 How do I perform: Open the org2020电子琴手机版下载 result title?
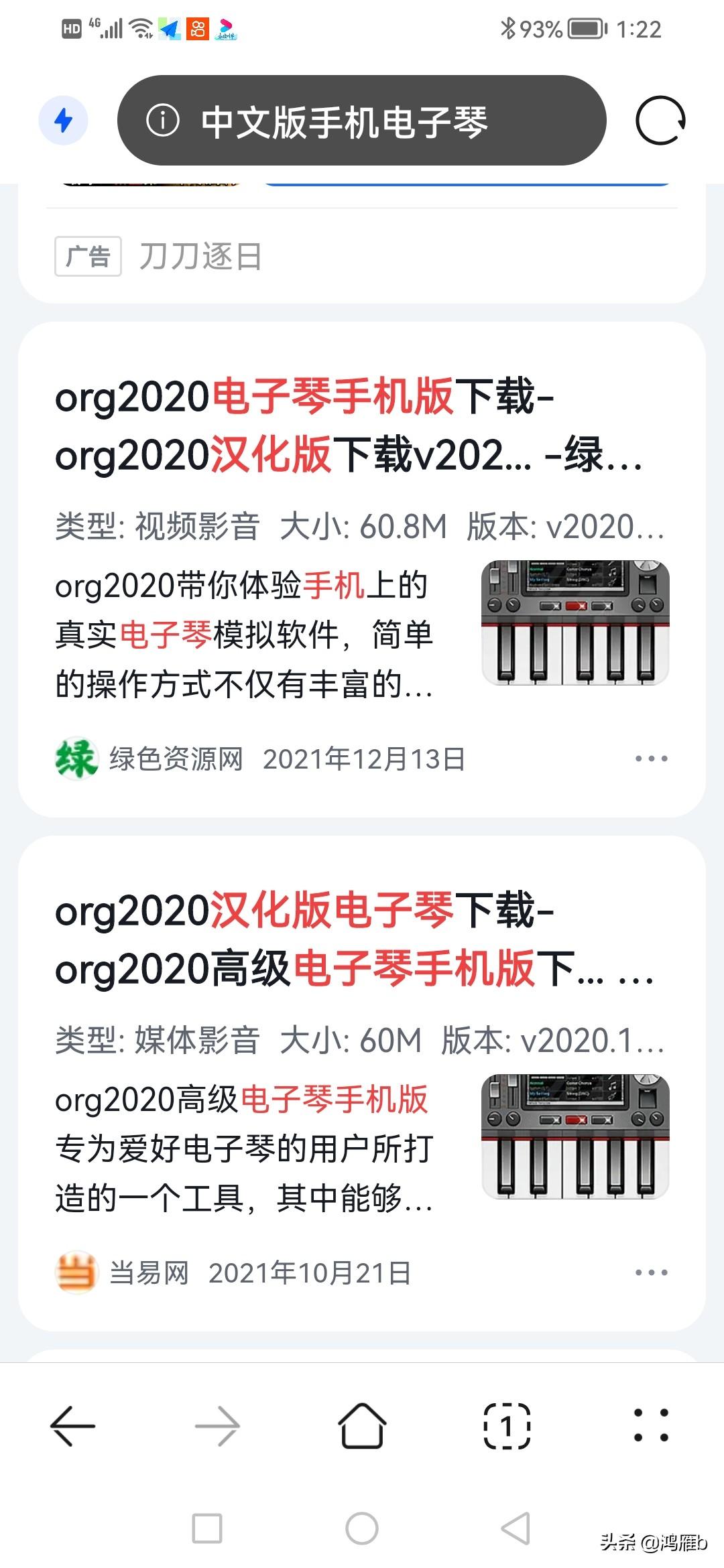click(349, 425)
